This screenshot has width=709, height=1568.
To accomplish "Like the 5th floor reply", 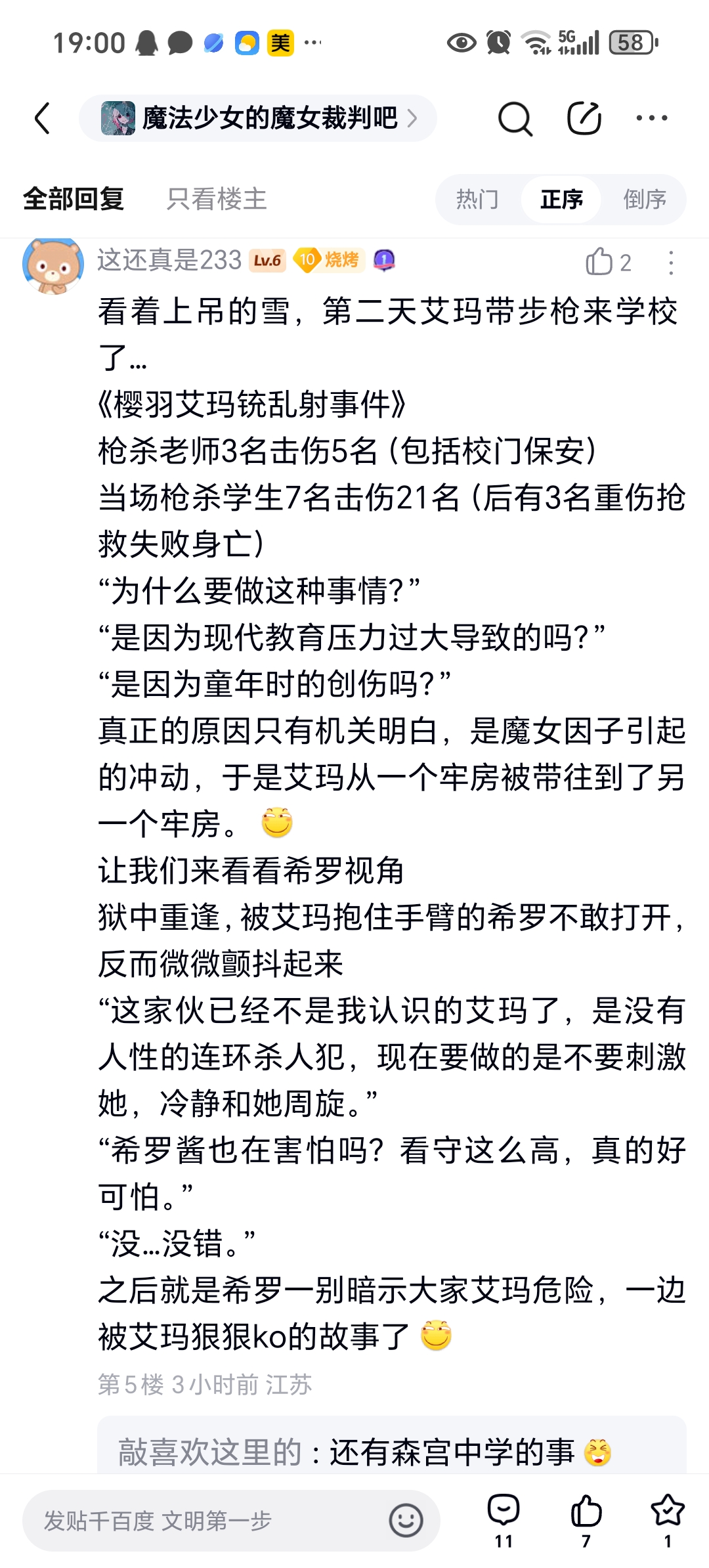I will point(599,262).
